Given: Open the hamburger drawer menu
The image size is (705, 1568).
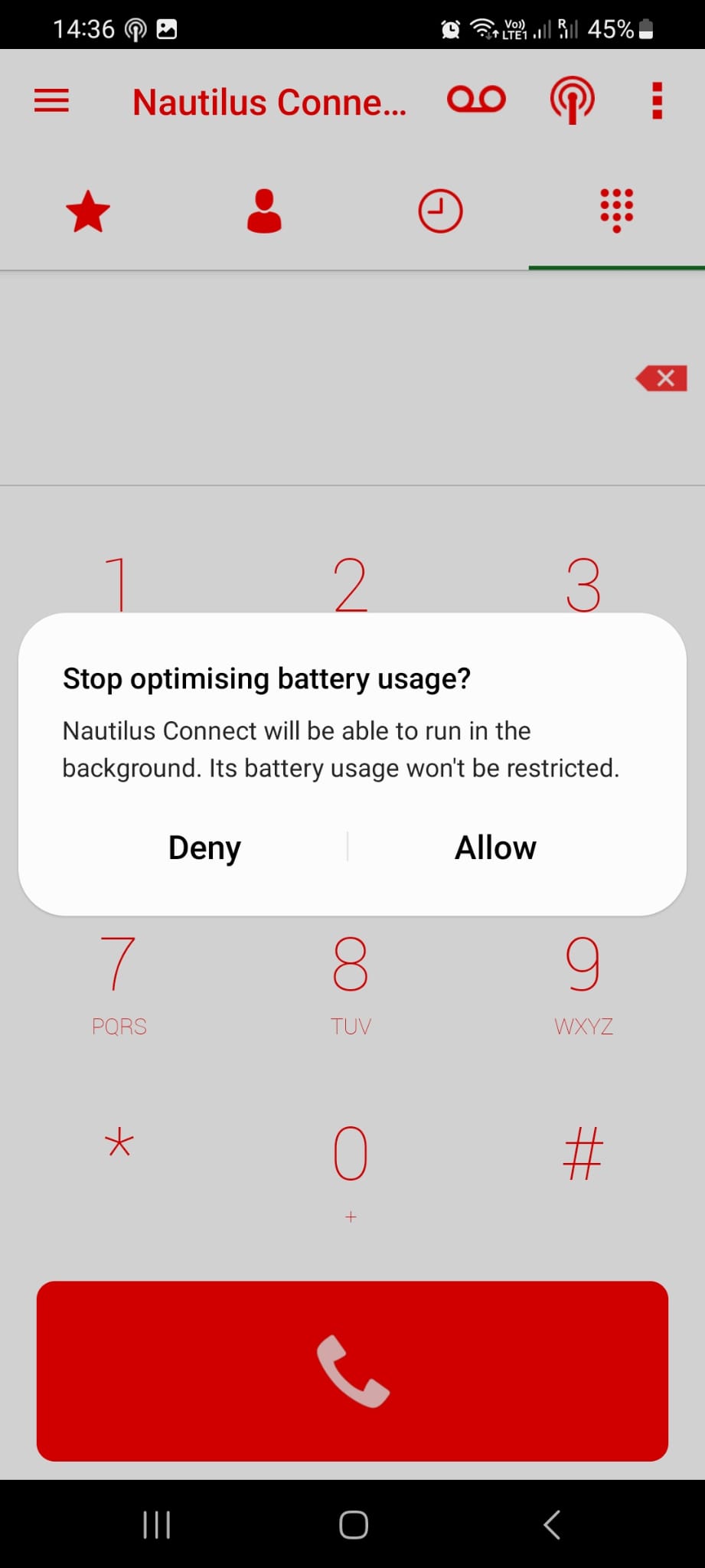Looking at the screenshot, I should 51,101.
